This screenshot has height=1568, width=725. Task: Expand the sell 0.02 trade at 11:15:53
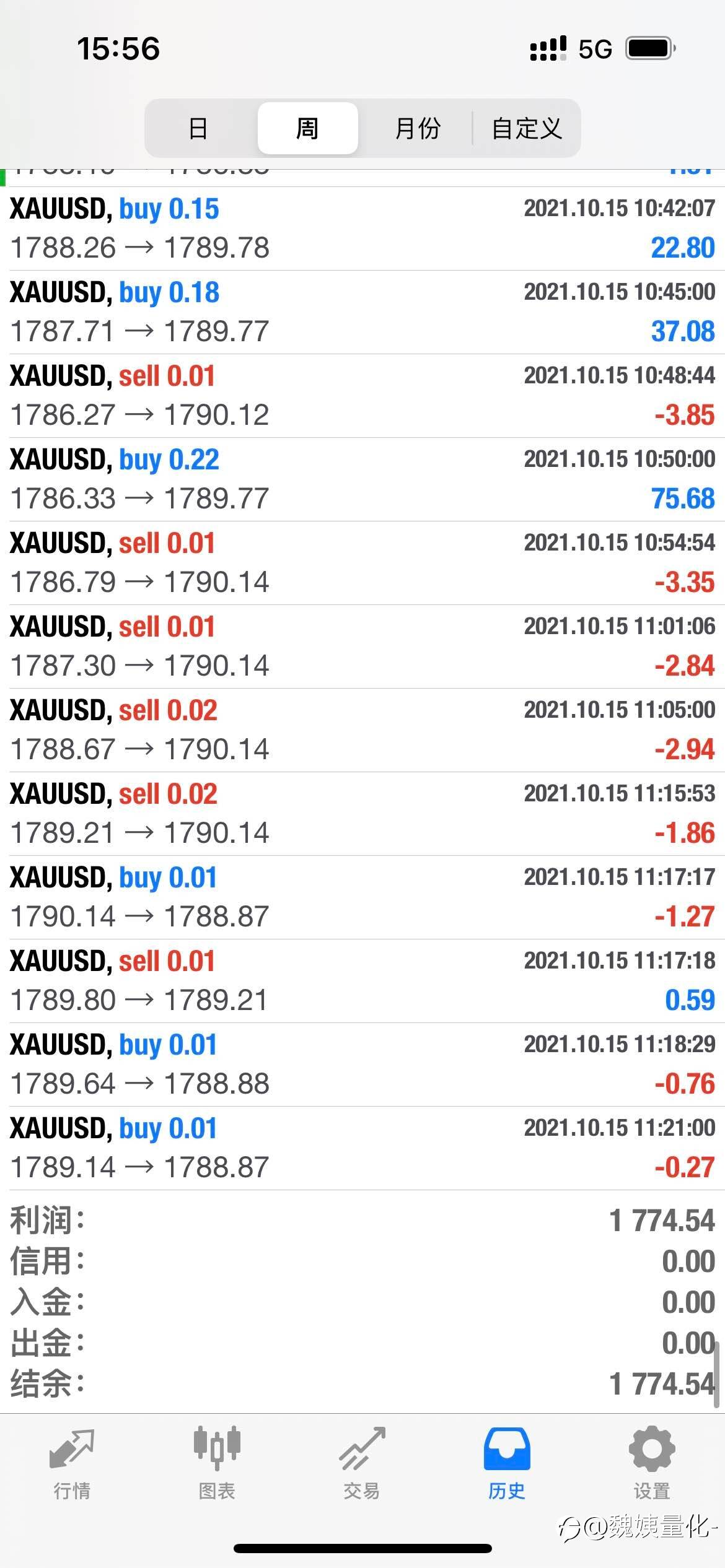[x=362, y=814]
